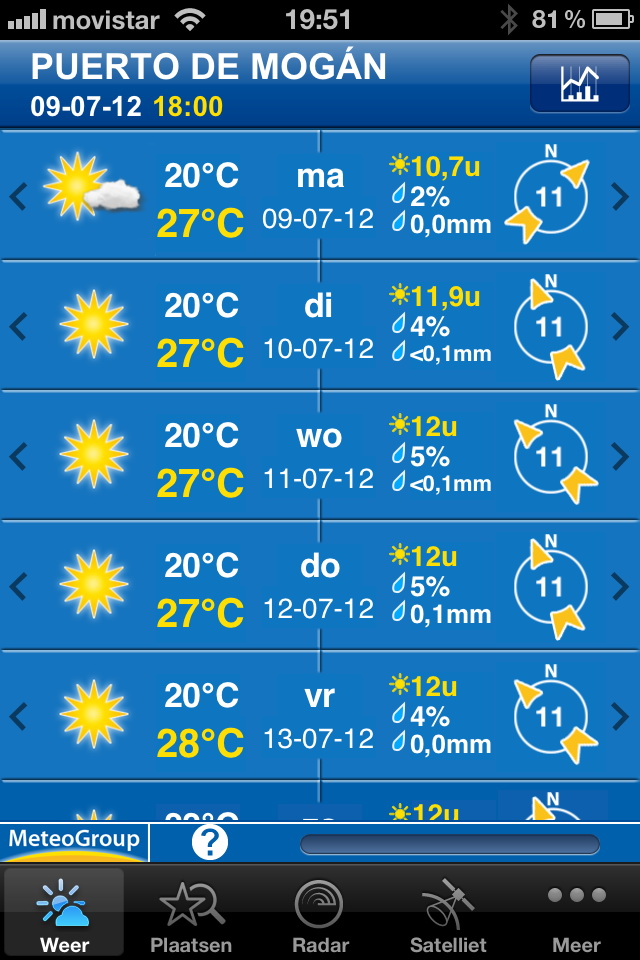Tap left arrow on ma 09-07-12 row
The width and height of the screenshot is (640, 960).
pyautogui.click(x=18, y=197)
